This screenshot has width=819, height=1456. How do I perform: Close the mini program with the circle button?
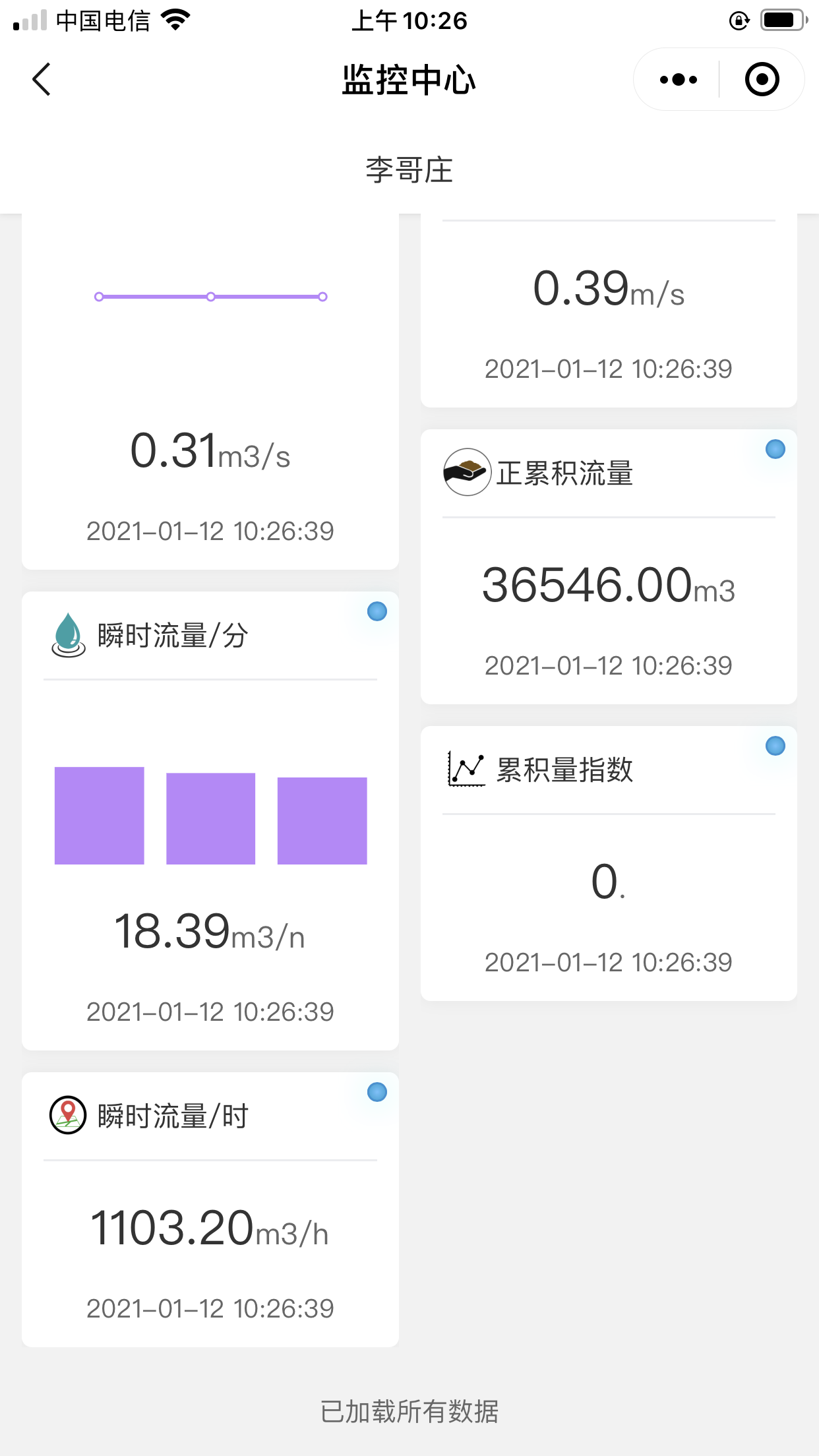(762, 80)
